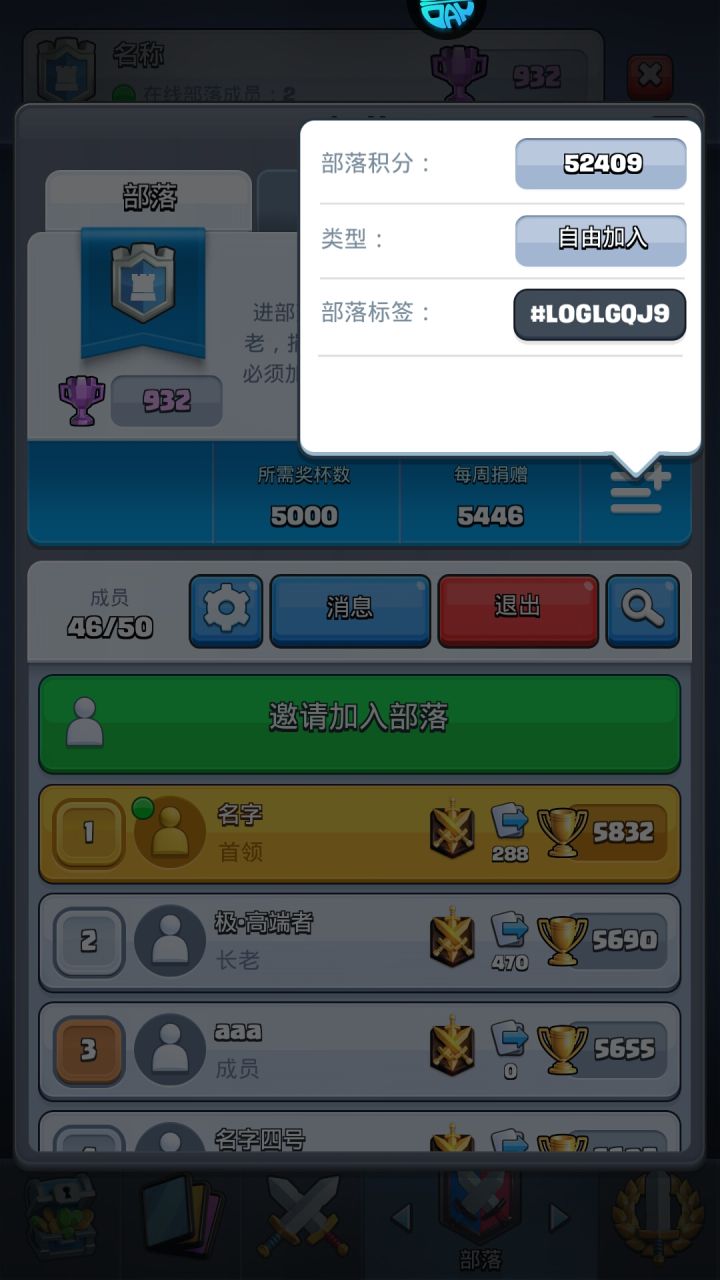Tap the magnifier to search clan members
The height and width of the screenshot is (1280, 720).
point(643,610)
